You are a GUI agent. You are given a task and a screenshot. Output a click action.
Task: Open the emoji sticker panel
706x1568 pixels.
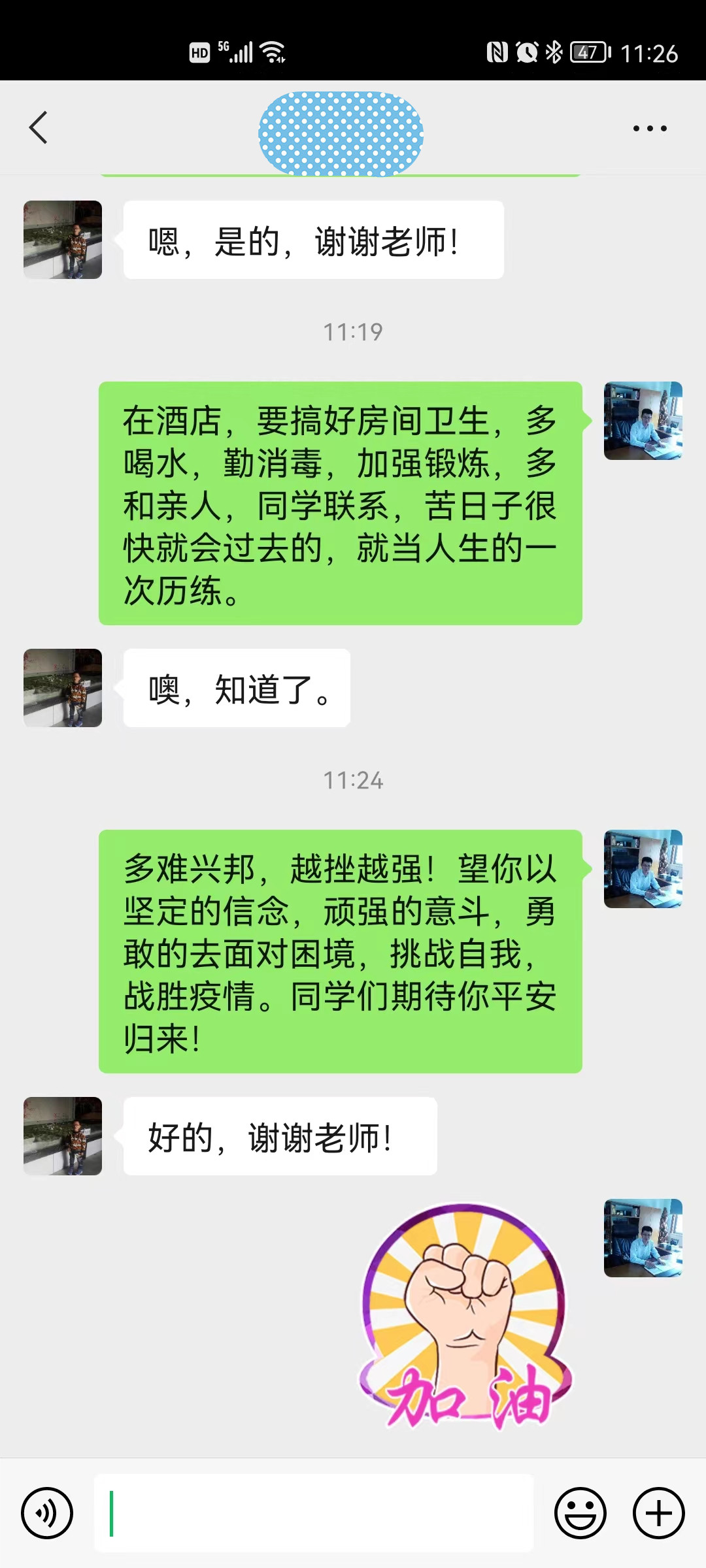pyautogui.click(x=580, y=1512)
